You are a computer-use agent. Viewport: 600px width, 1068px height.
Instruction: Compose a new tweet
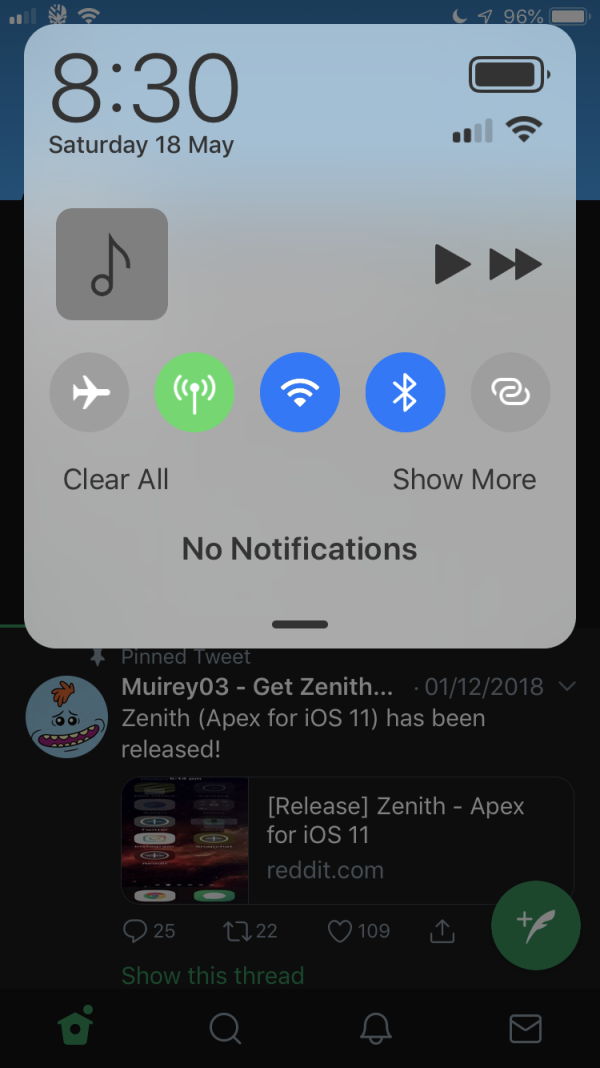535,925
